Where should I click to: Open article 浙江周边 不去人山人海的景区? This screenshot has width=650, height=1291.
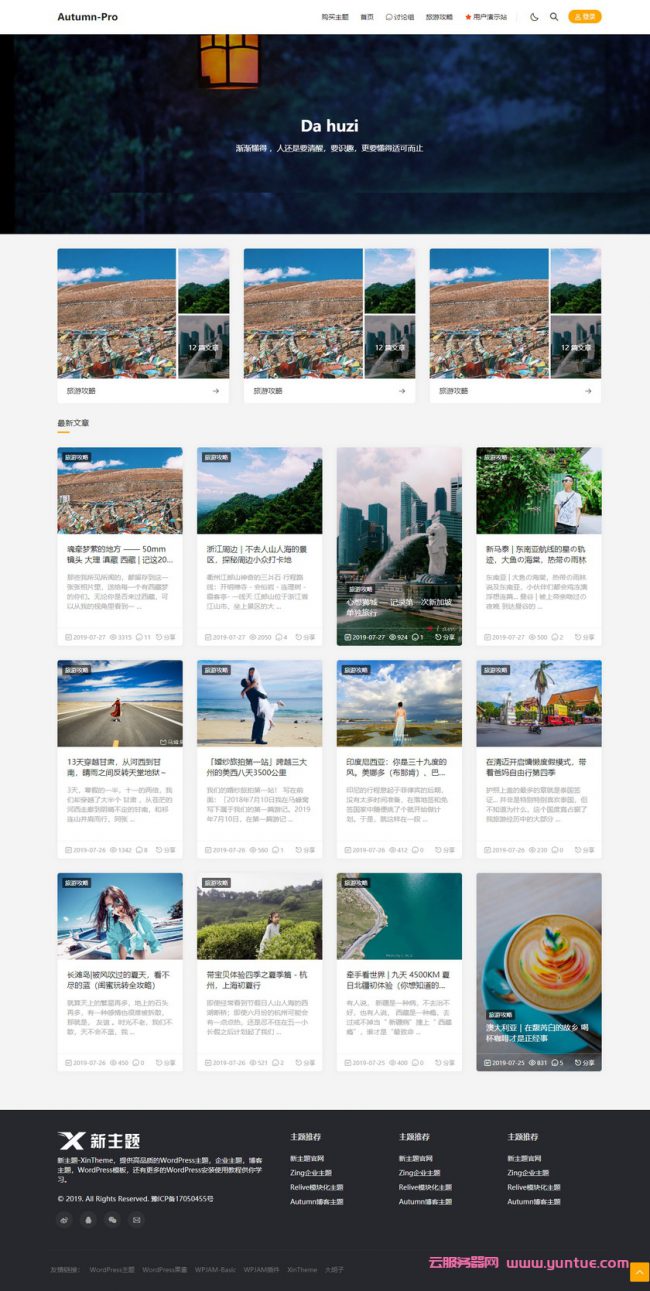tap(259, 554)
